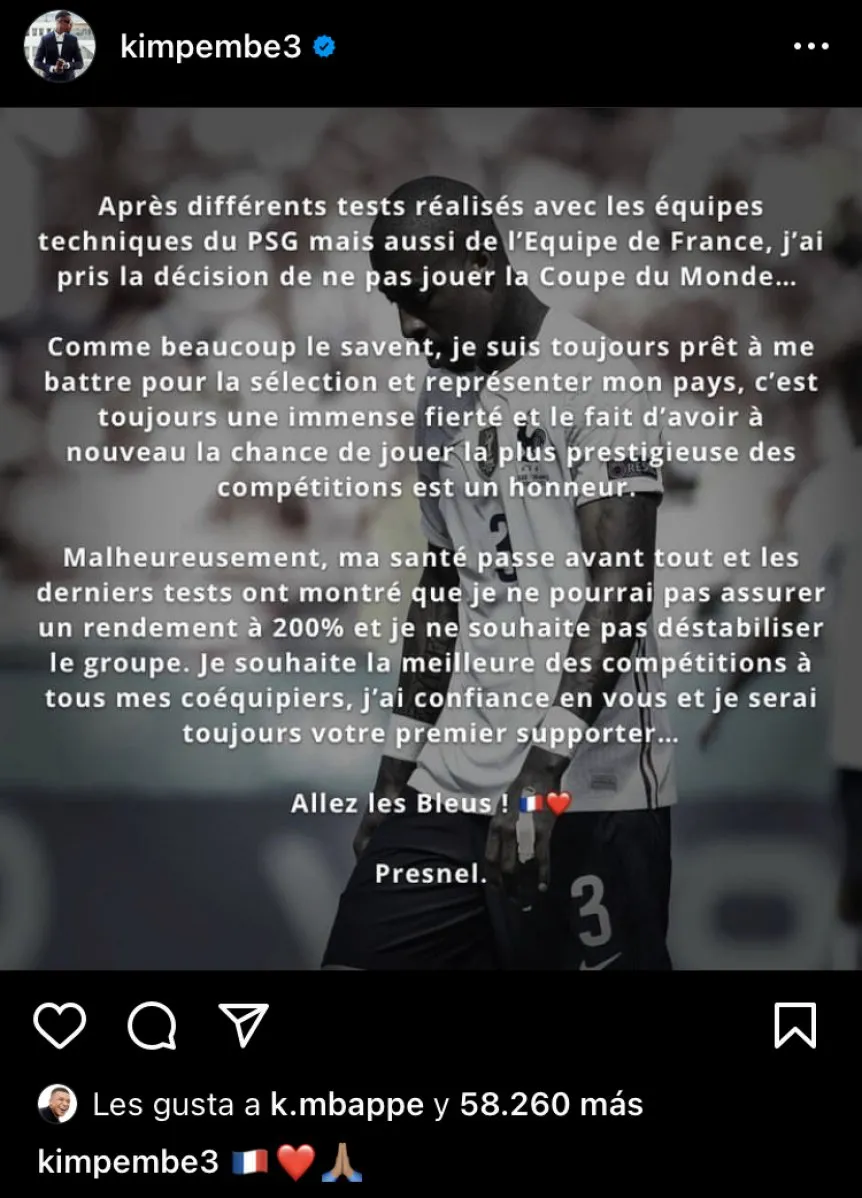Like this post with the heart
862x1198 pixels.
coord(60,1025)
